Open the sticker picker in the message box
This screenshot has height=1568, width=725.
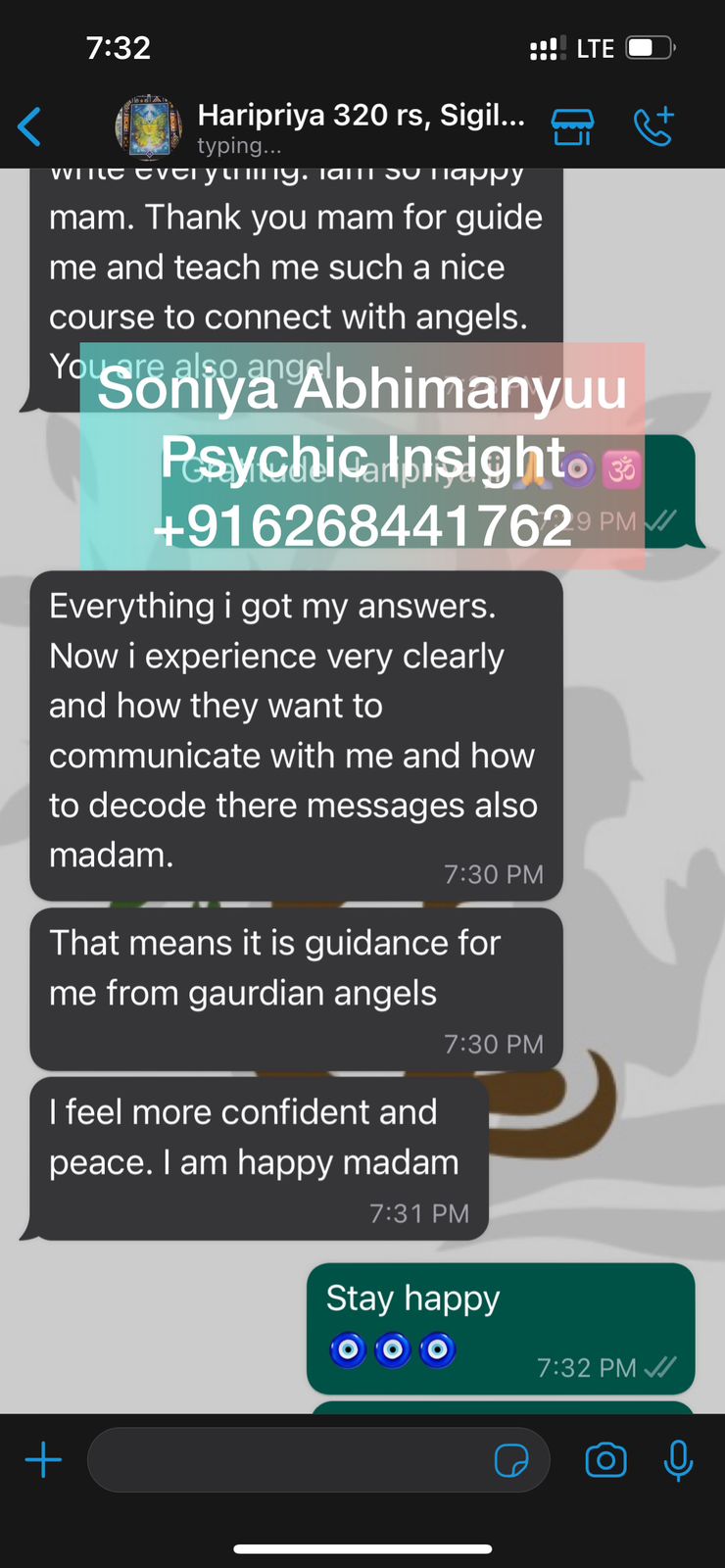pos(511,1460)
